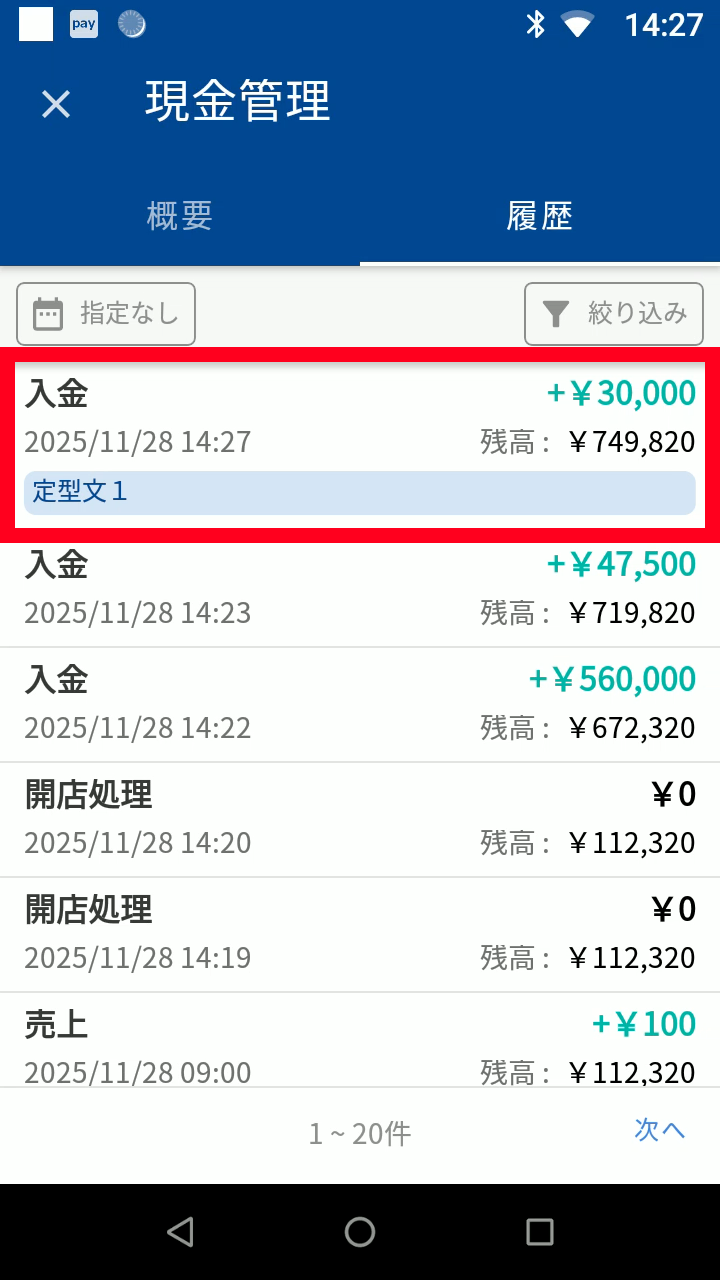Select the 売上 entry from 09:00
This screenshot has width=720, height=1280.
click(x=360, y=1046)
